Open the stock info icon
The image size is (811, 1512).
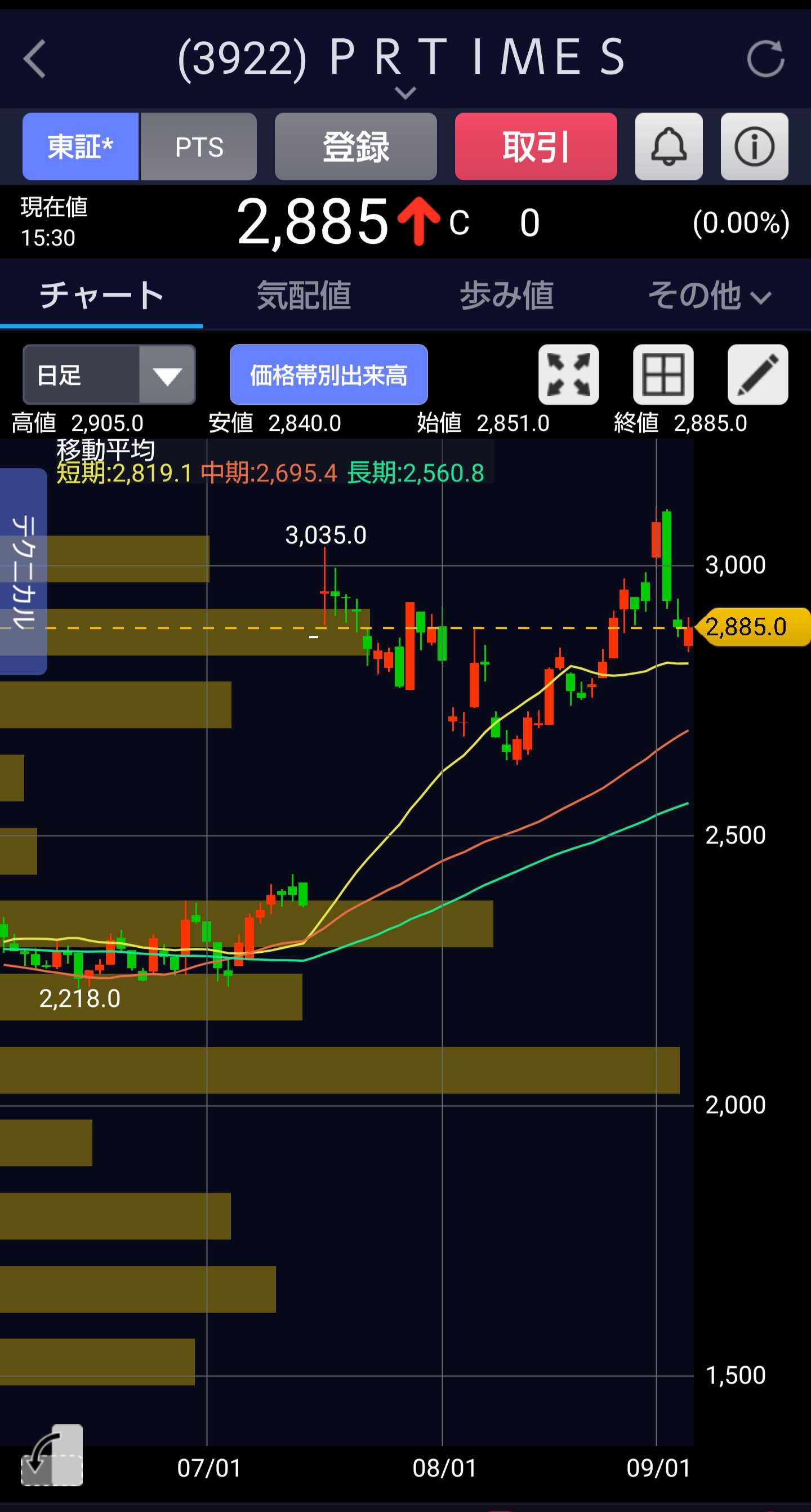[754, 147]
